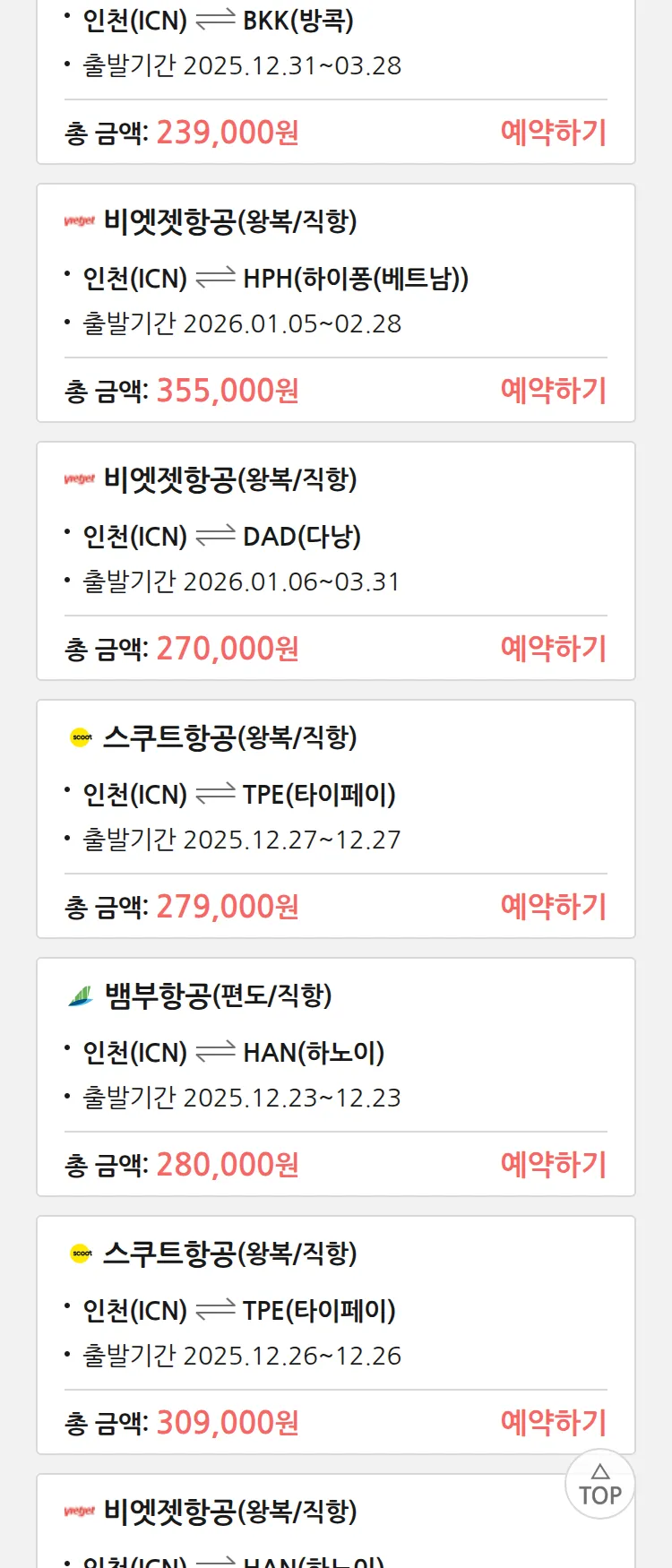This screenshot has width=672, height=1568.
Task: Tap 예약하기 for the 239,000원 Bangkok flight
Action: [x=553, y=133]
